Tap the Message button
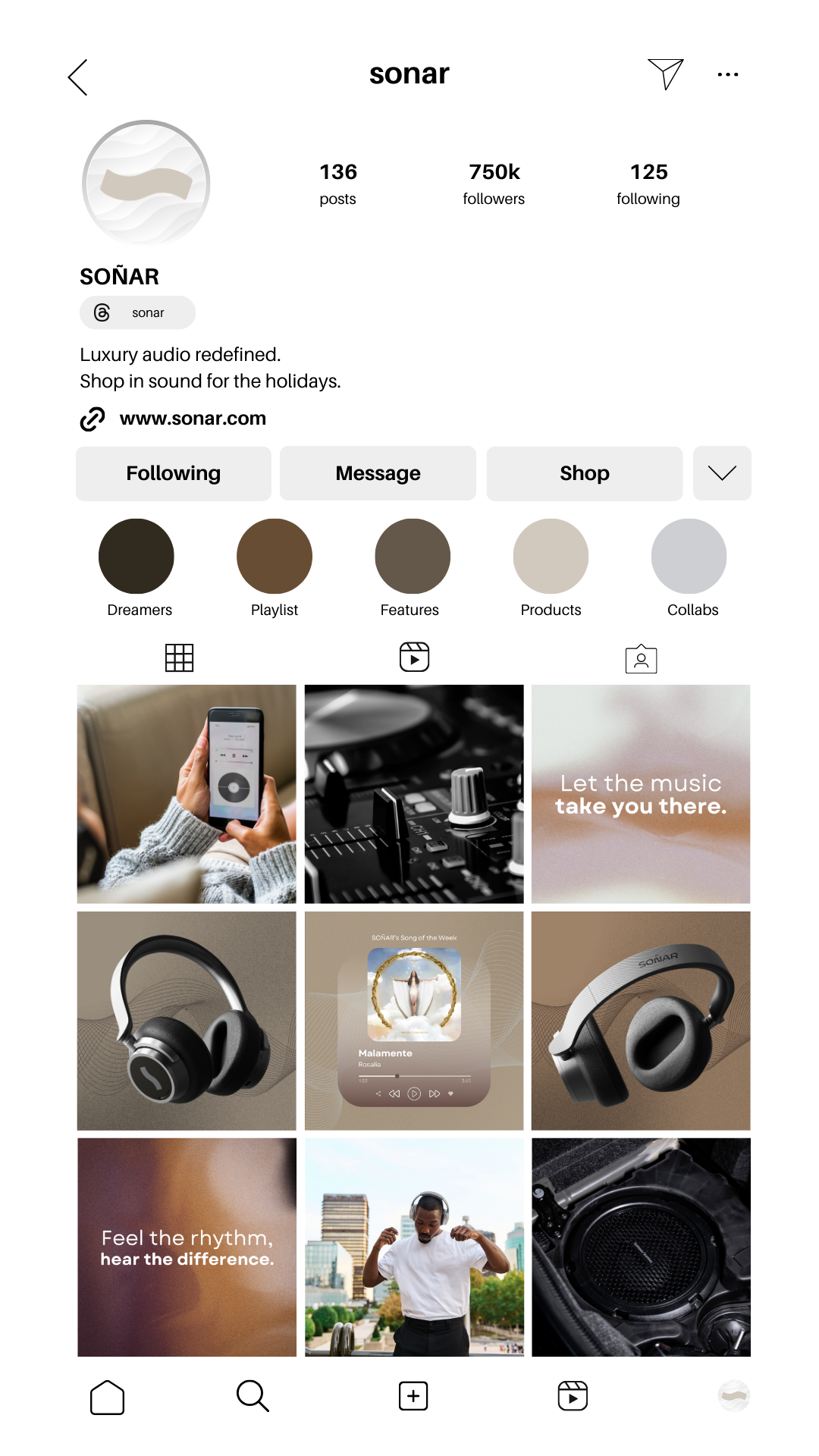Image resolution: width=819 pixels, height=1456 pixels. pyautogui.click(x=378, y=473)
